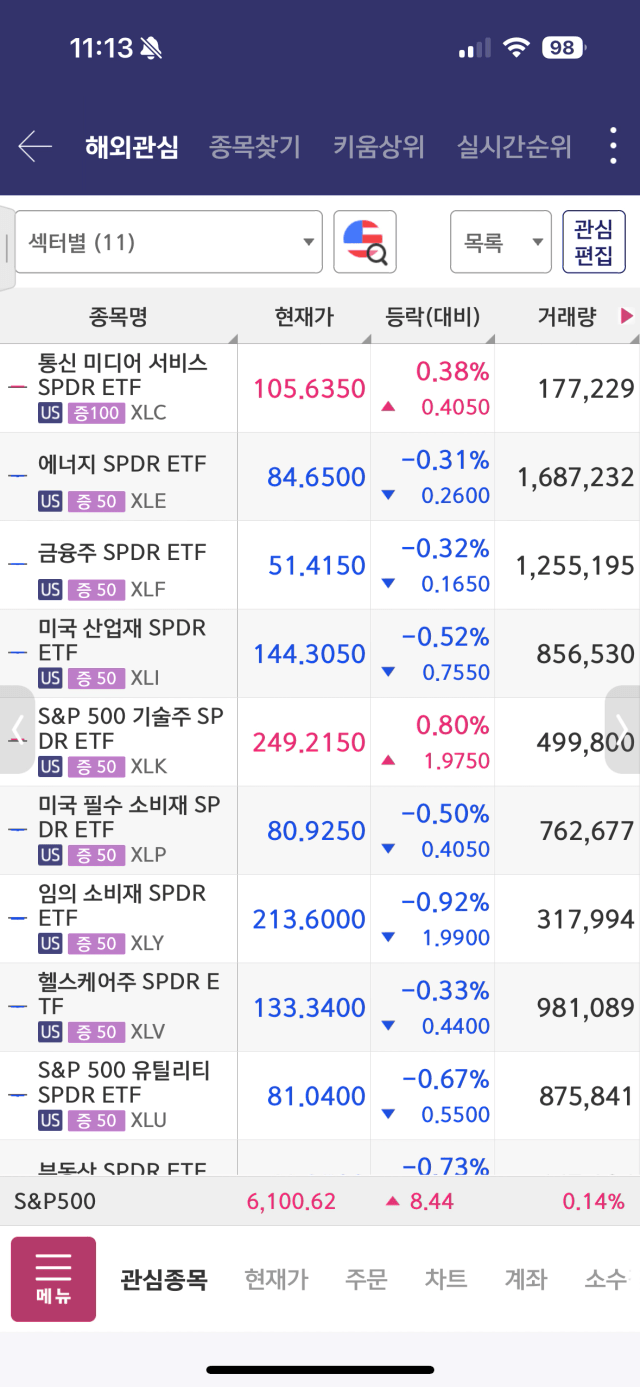The width and height of the screenshot is (640, 1387).
Task: Go back with the arrow icon
Action: [35, 147]
